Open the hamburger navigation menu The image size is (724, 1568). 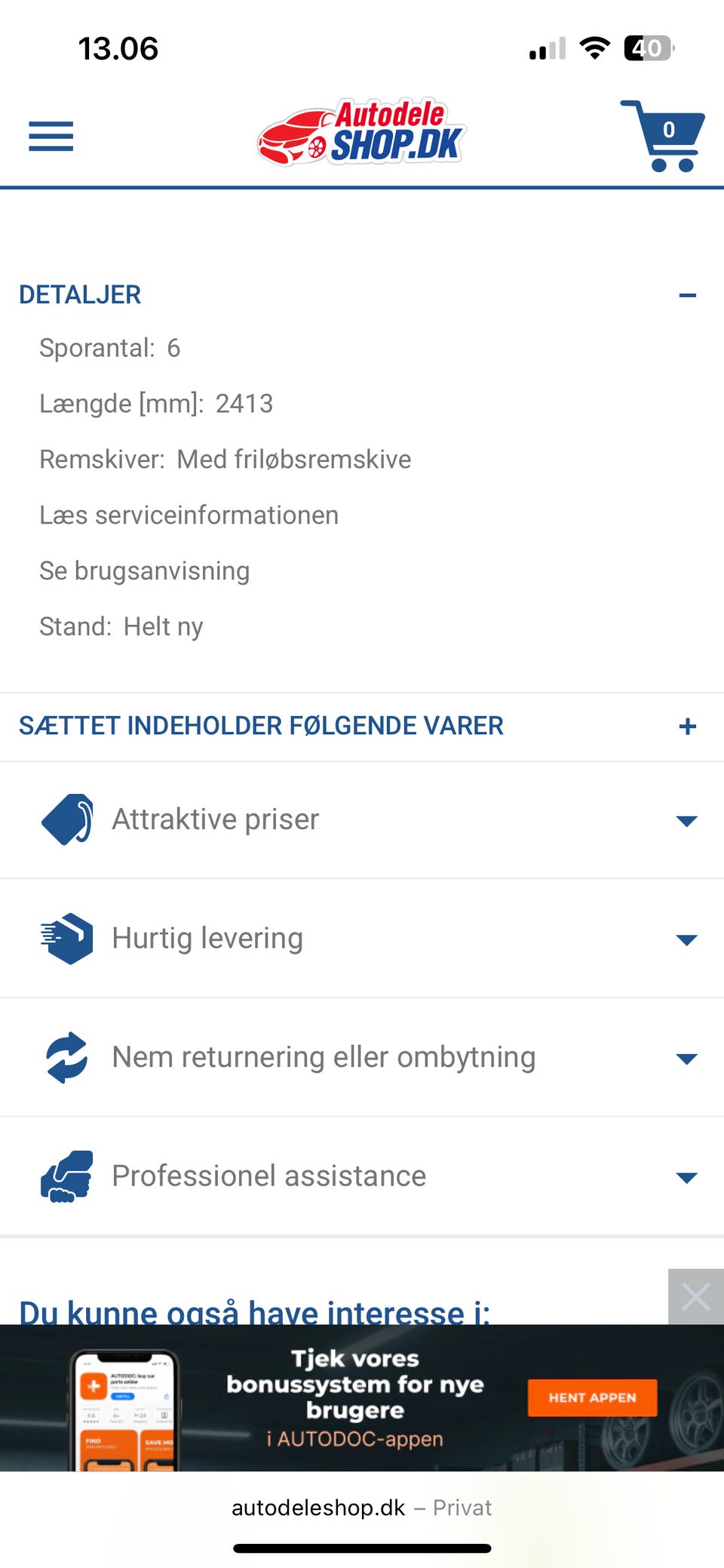(x=51, y=137)
